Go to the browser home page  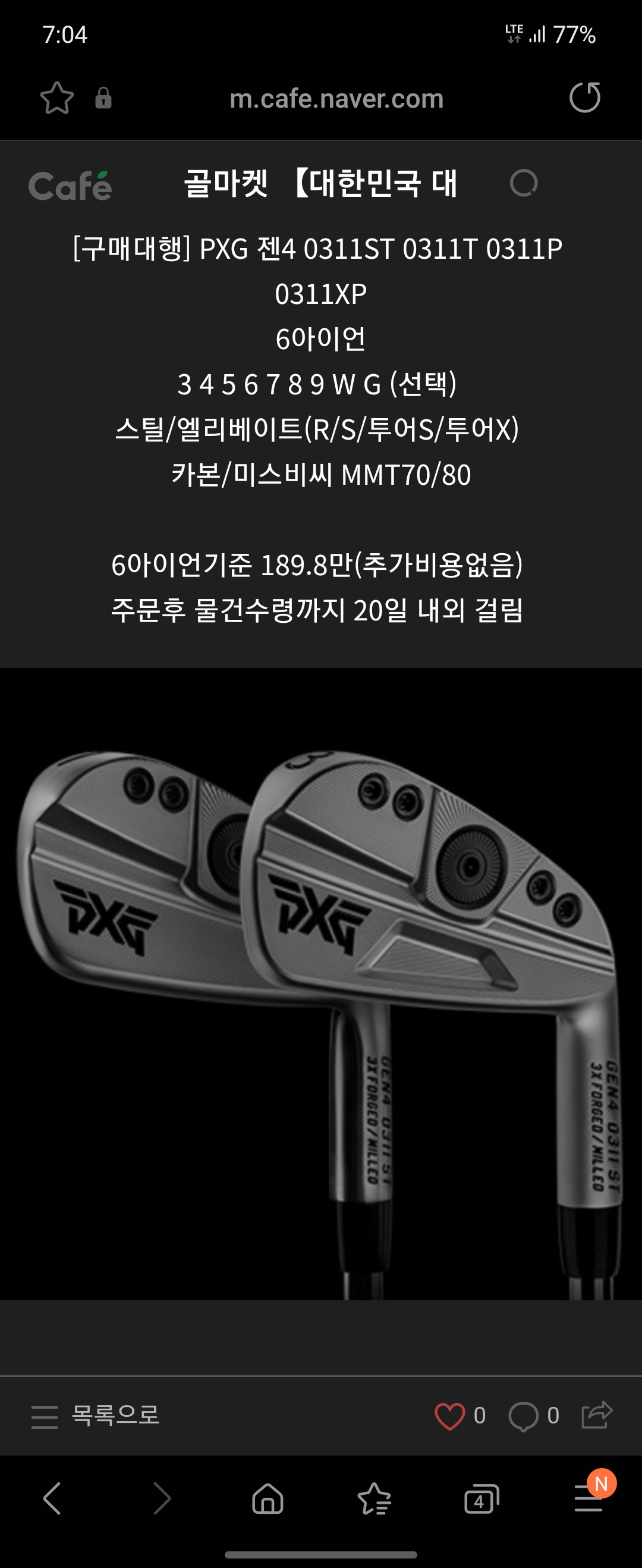(267, 1498)
